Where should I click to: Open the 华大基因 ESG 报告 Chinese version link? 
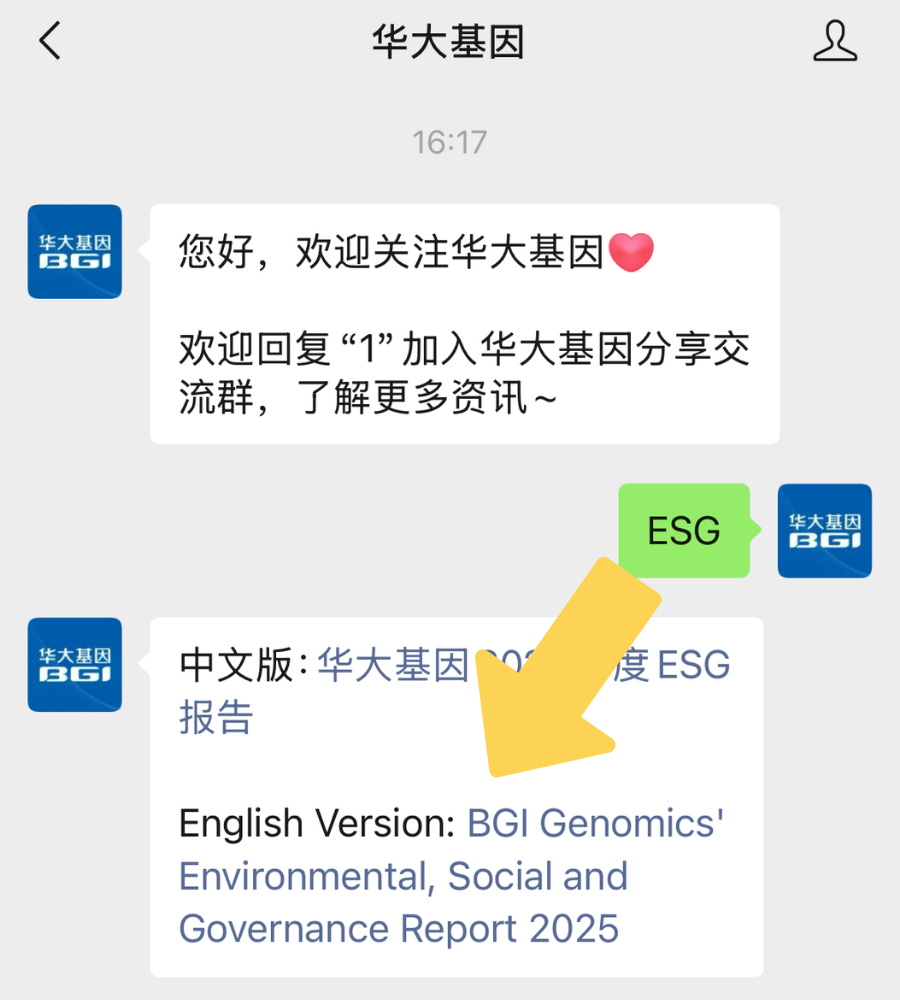click(x=390, y=666)
